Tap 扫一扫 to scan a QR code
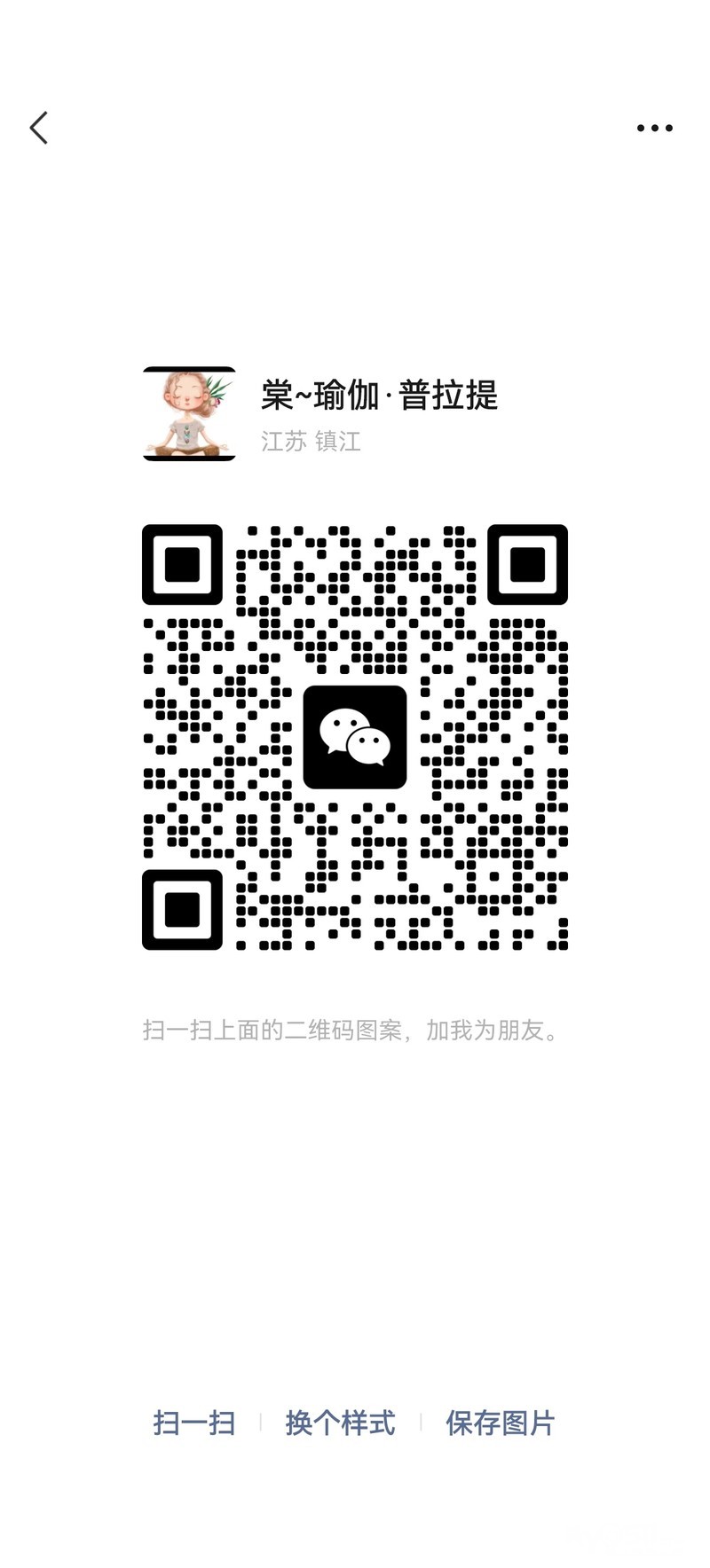 click(194, 1423)
